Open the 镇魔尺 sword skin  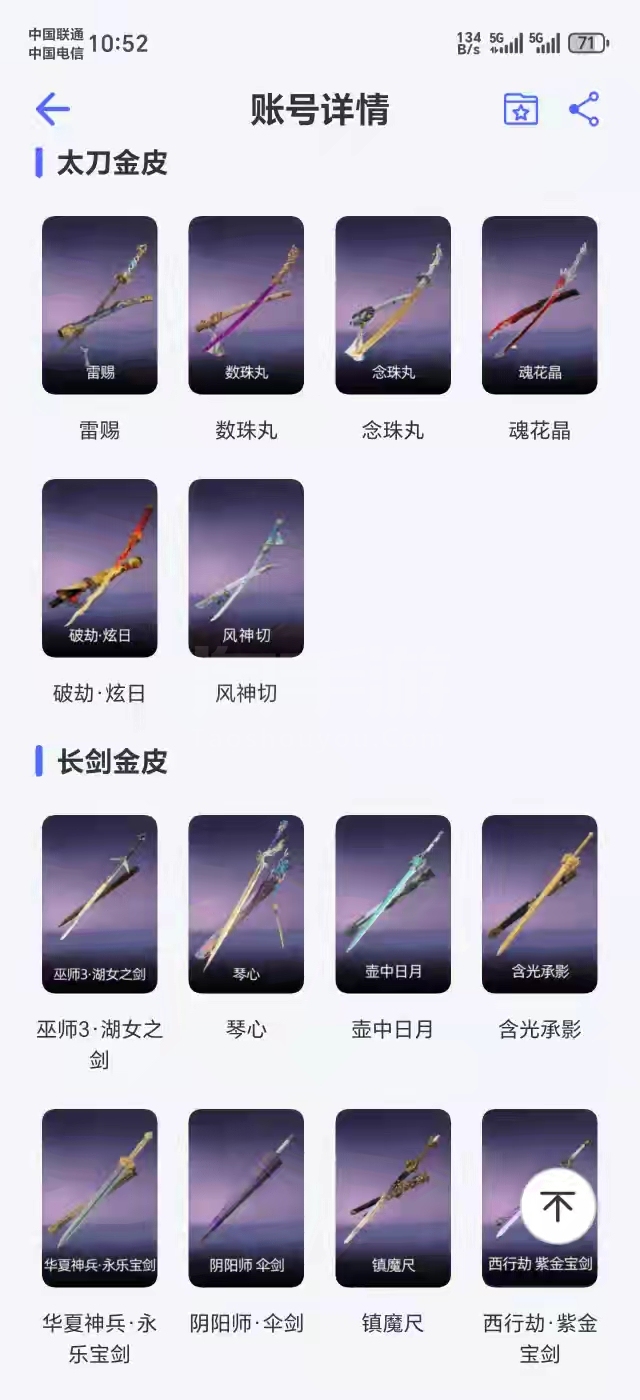click(393, 1197)
